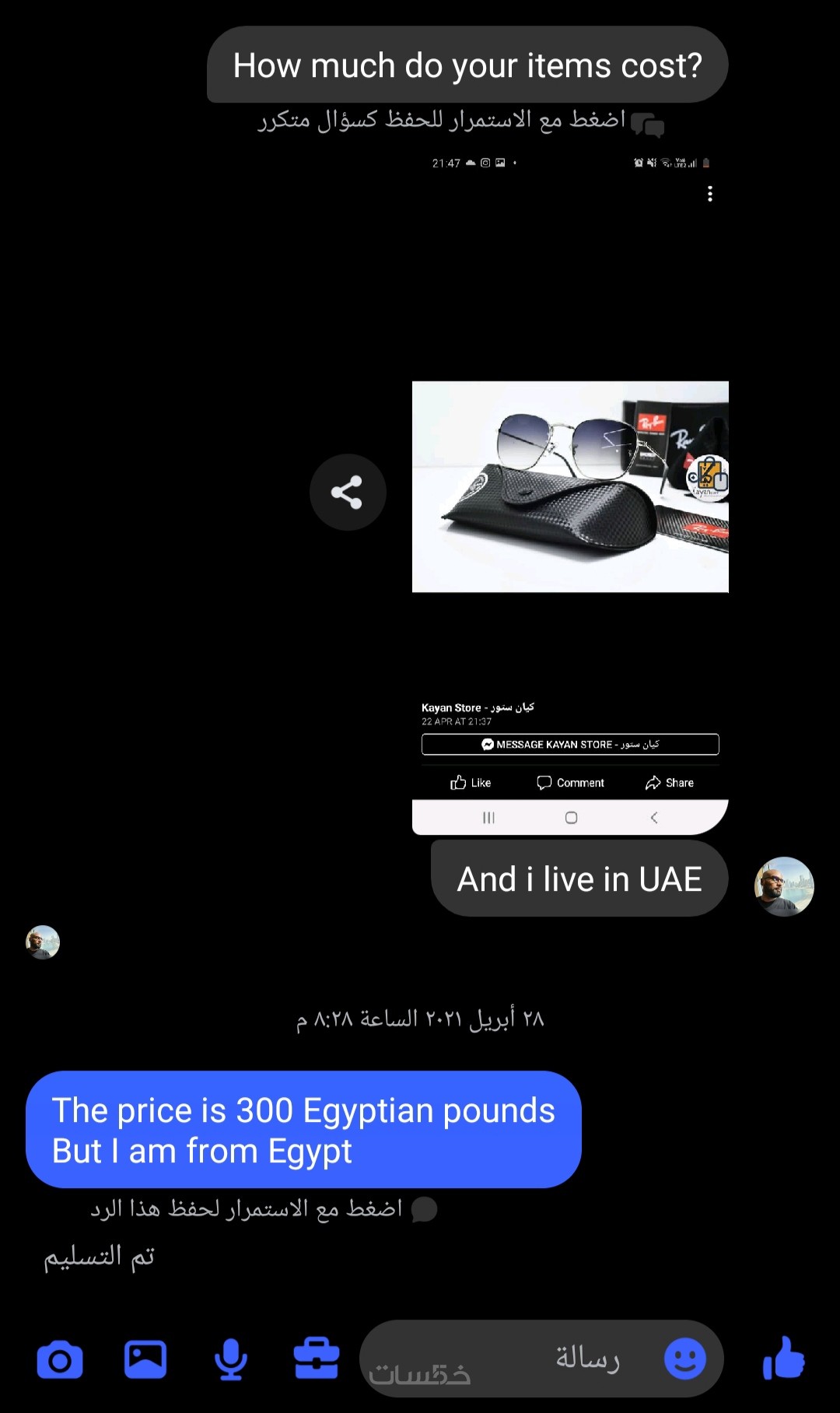
Task: Focus the message text field
Action: point(513,1359)
